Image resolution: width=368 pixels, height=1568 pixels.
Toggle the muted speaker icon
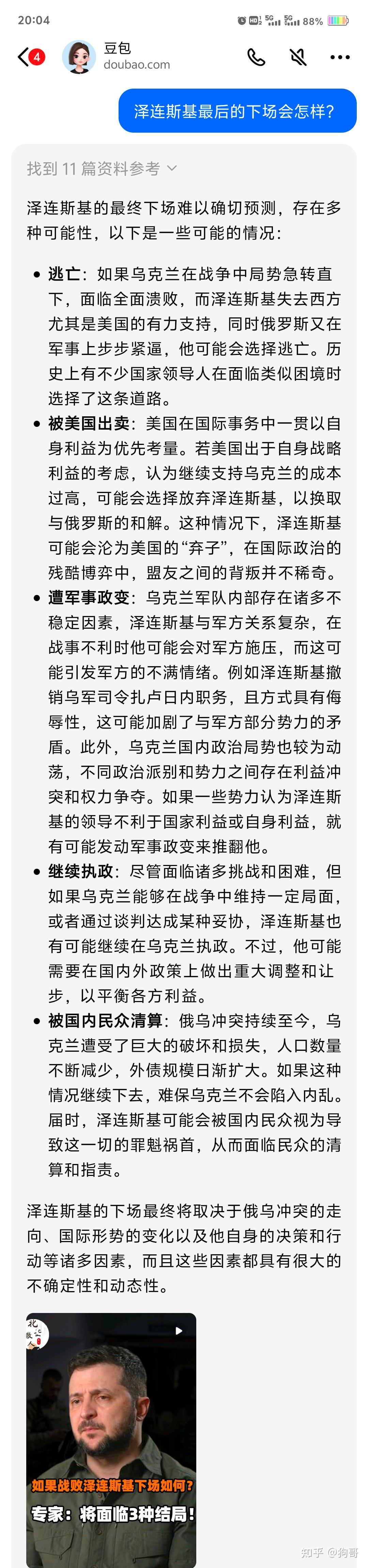click(297, 57)
